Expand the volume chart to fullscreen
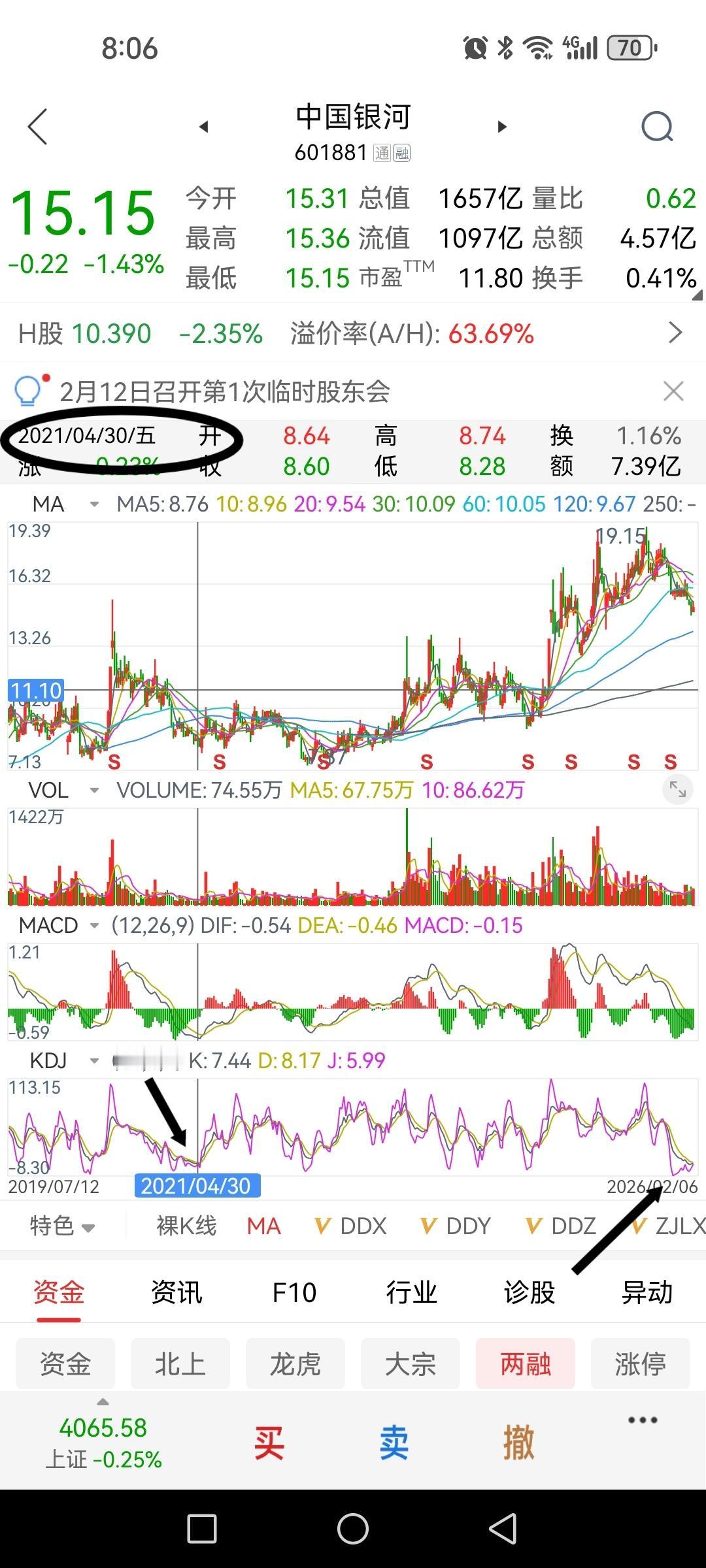Image resolution: width=706 pixels, height=1568 pixels. (x=677, y=789)
